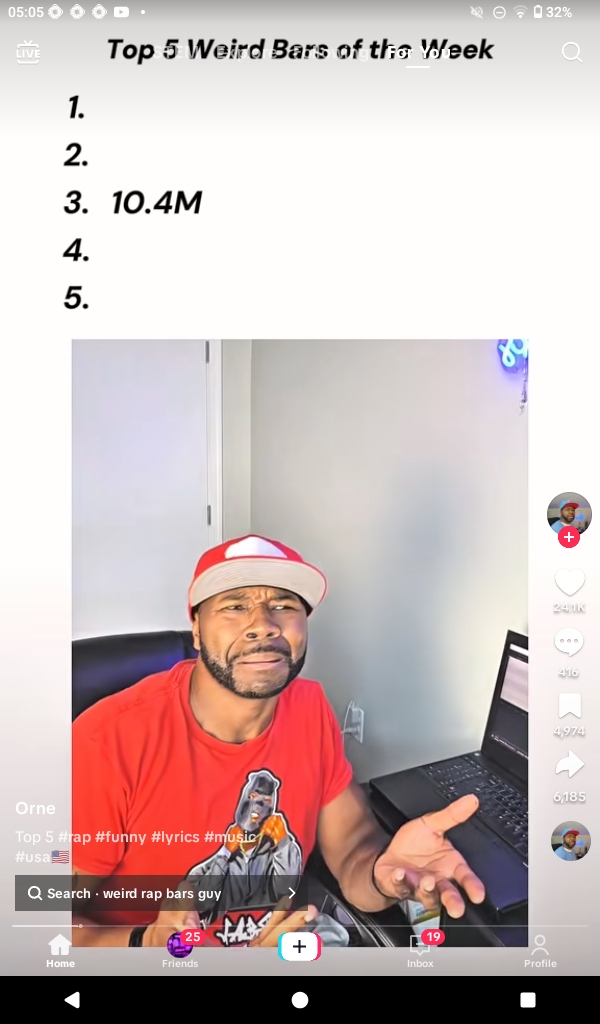
Task: Share this video
Action: (569, 766)
